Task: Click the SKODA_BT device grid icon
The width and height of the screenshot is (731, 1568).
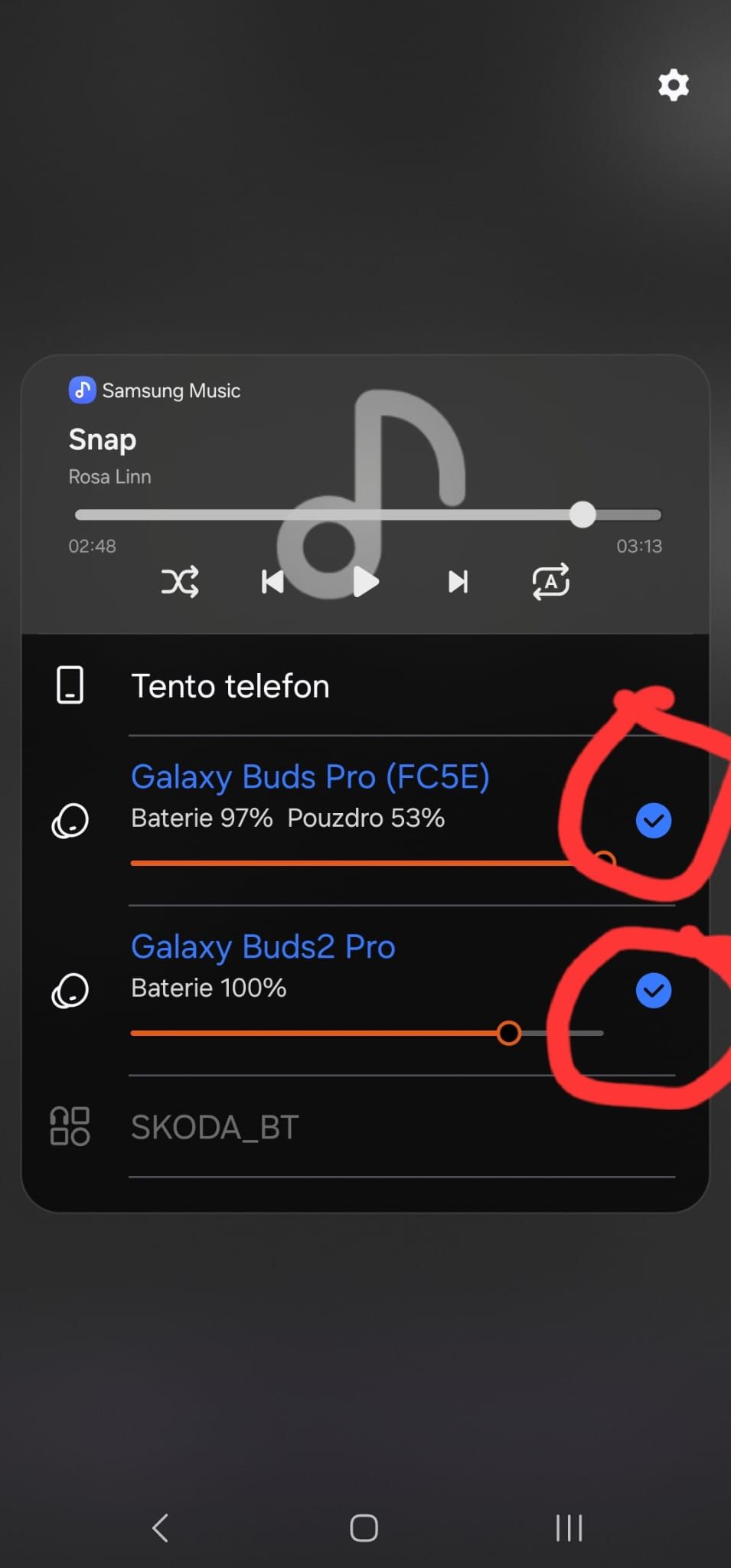Action: tap(70, 1125)
